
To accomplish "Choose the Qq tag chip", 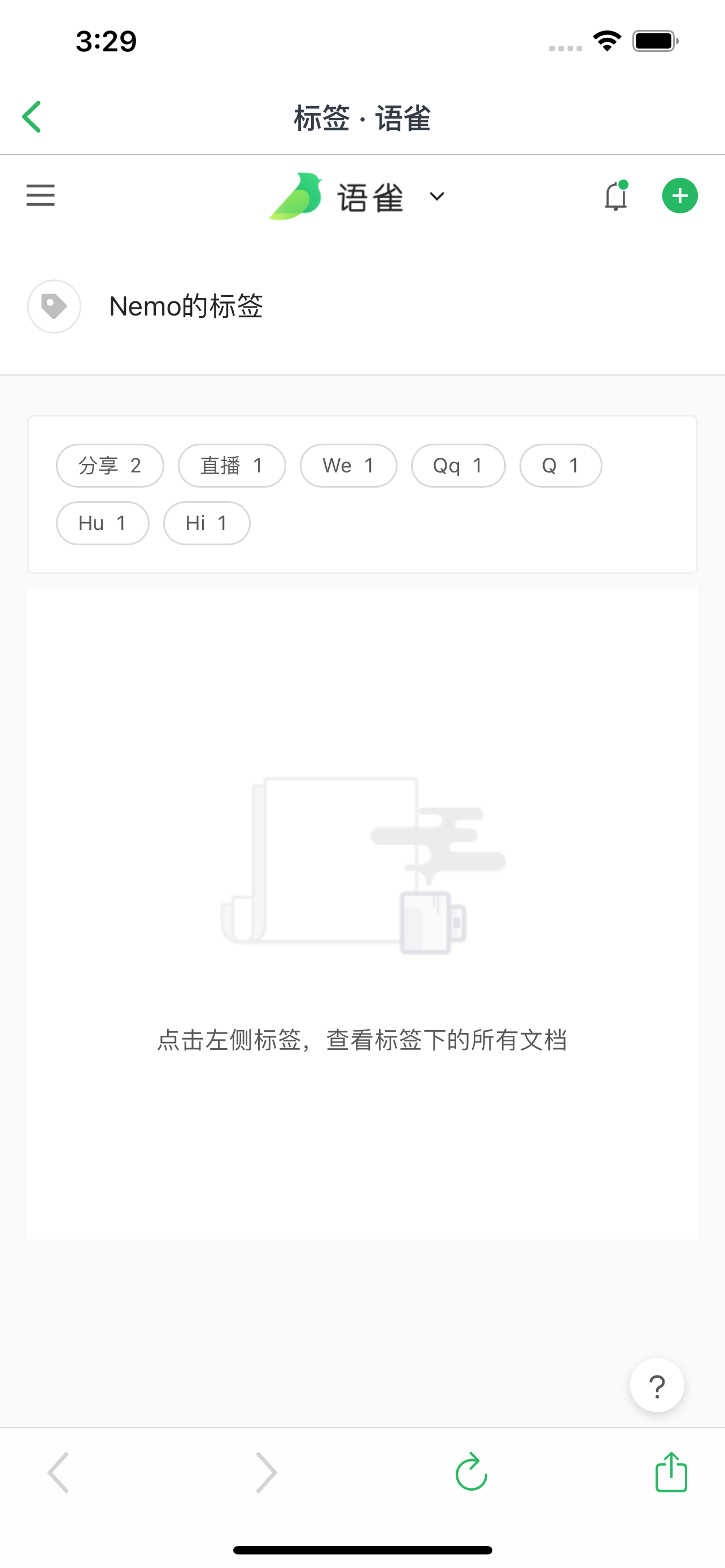I will (x=458, y=466).
